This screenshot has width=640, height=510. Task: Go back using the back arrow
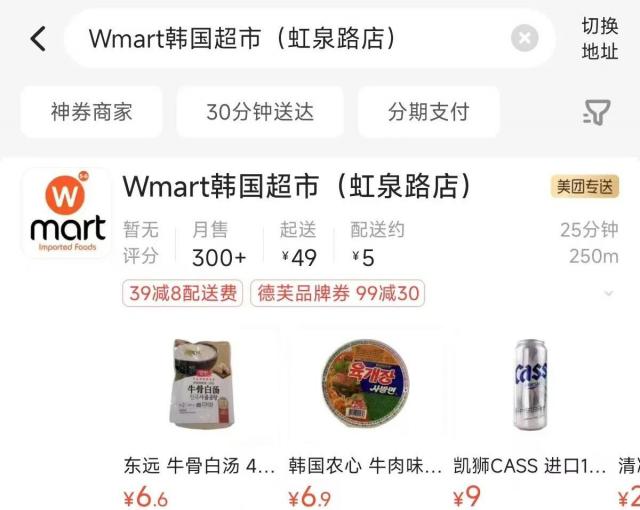[x=37, y=39]
